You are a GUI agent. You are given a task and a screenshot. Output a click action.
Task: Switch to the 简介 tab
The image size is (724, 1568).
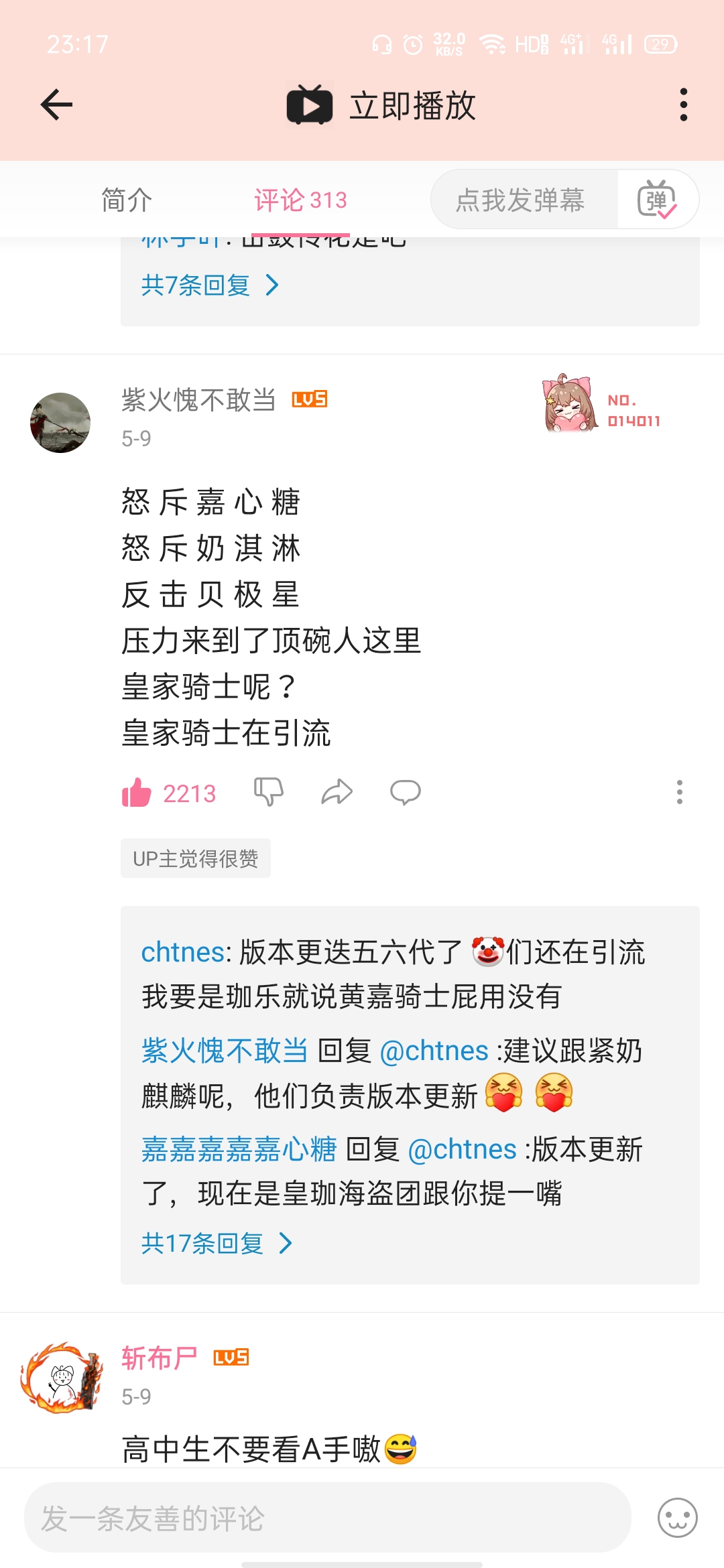pyautogui.click(x=127, y=200)
